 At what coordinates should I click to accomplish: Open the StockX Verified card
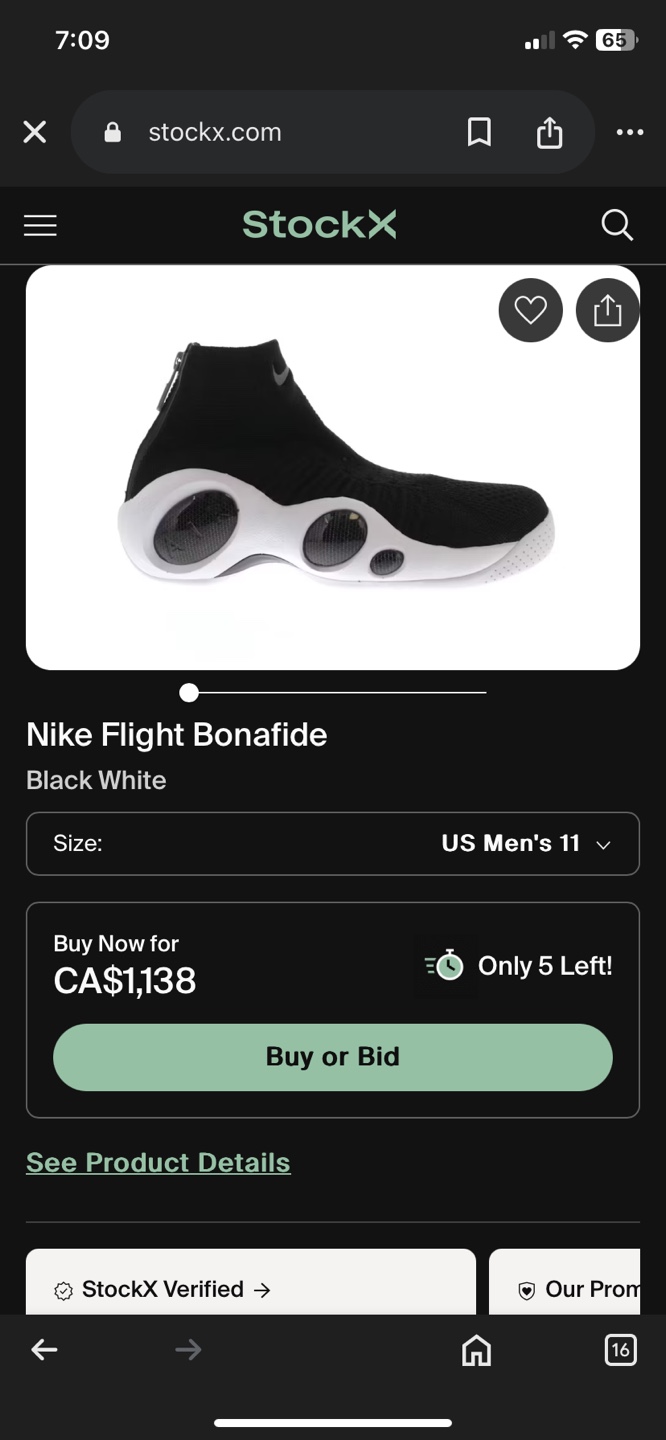pos(250,1288)
